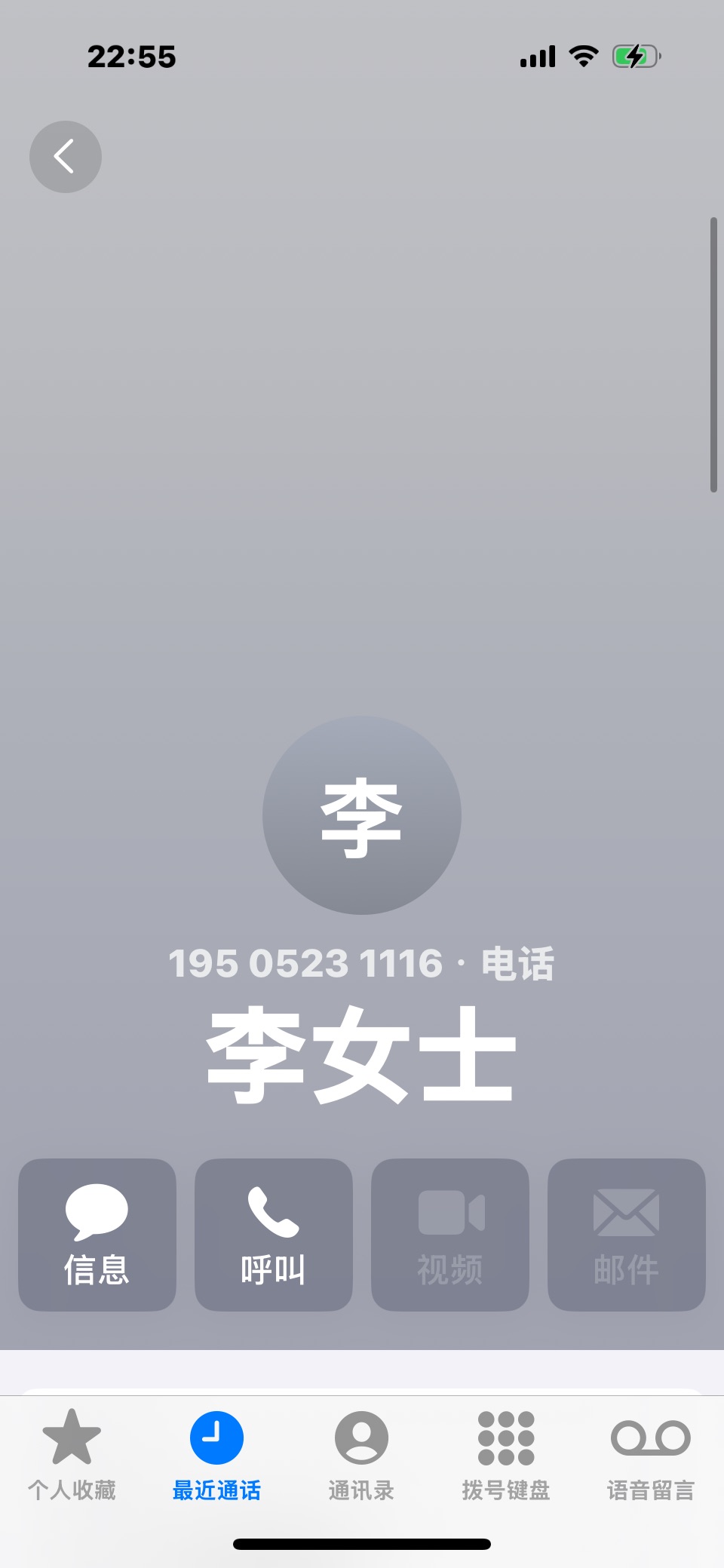Viewport: 724px width, 1568px height.
Task: Send a message via 信息 button
Action: (x=97, y=1235)
